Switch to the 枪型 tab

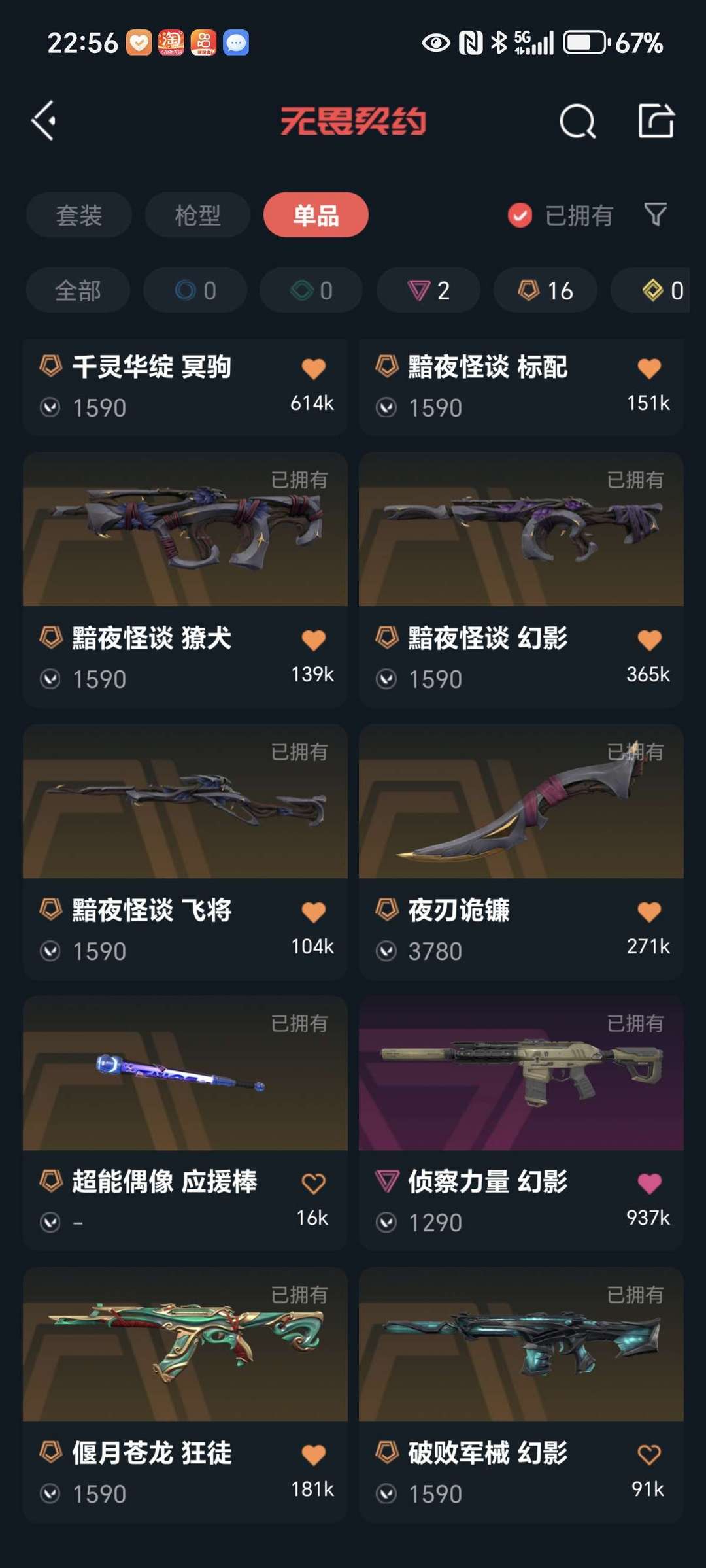(x=197, y=214)
